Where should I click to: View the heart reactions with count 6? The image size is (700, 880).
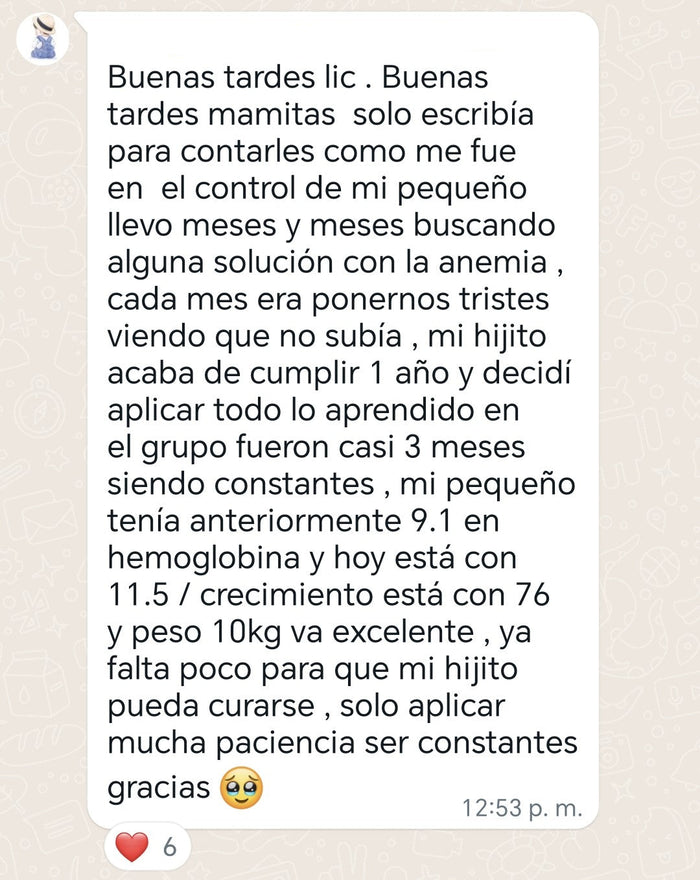click(x=147, y=847)
